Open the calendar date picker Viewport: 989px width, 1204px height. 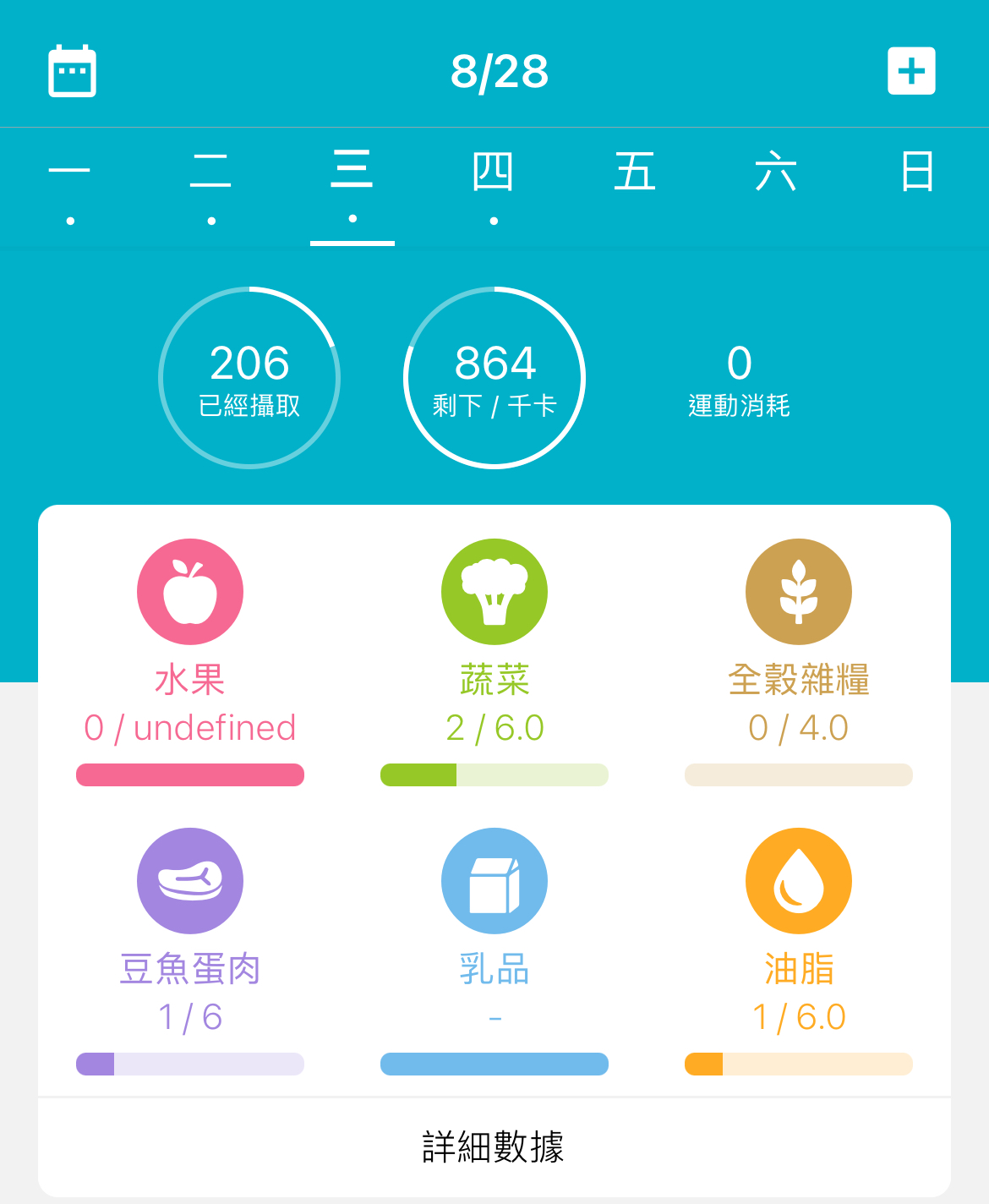(x=72, y=71)
